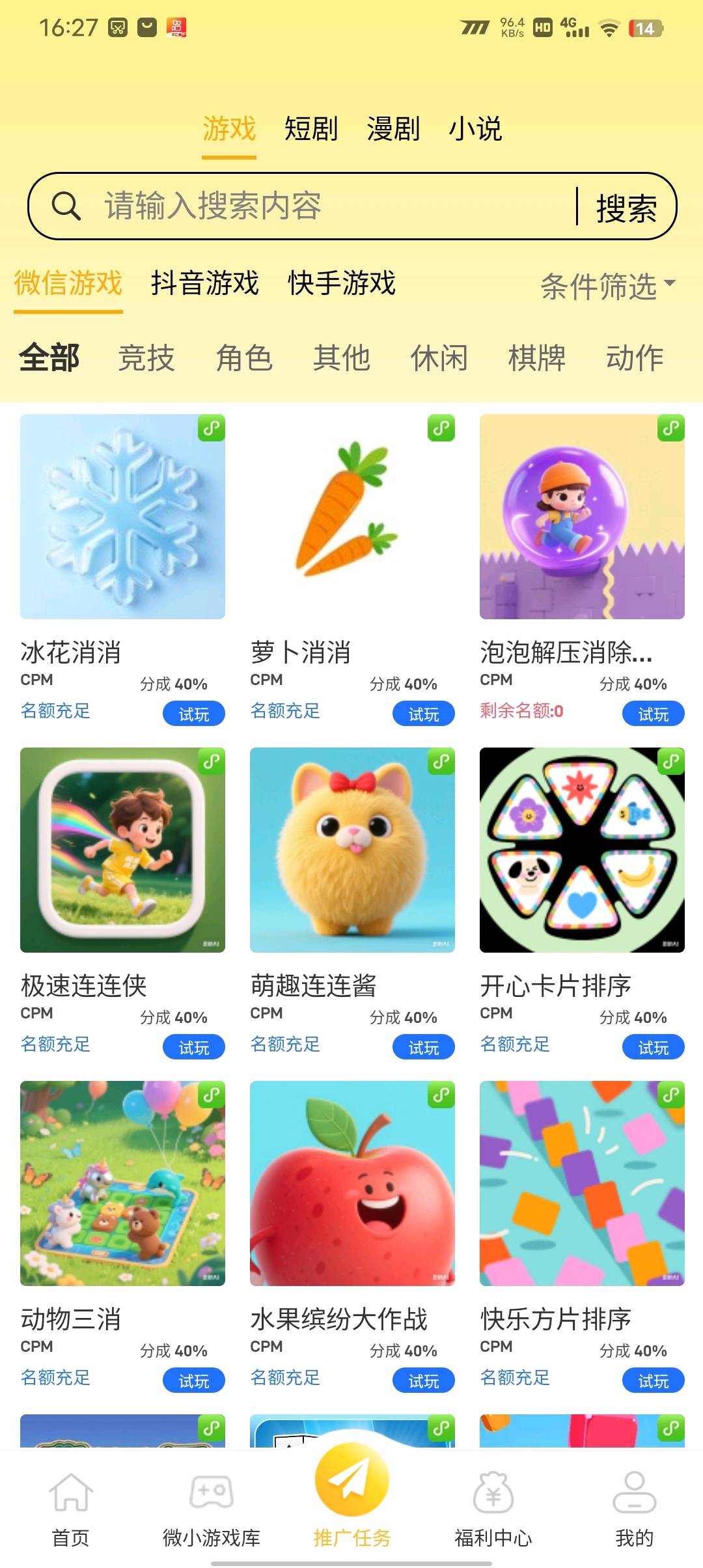The height and width of the screenshot is (1568, 703).
Task: Select the 微信游戏 game source
Action: click(68, 284)
